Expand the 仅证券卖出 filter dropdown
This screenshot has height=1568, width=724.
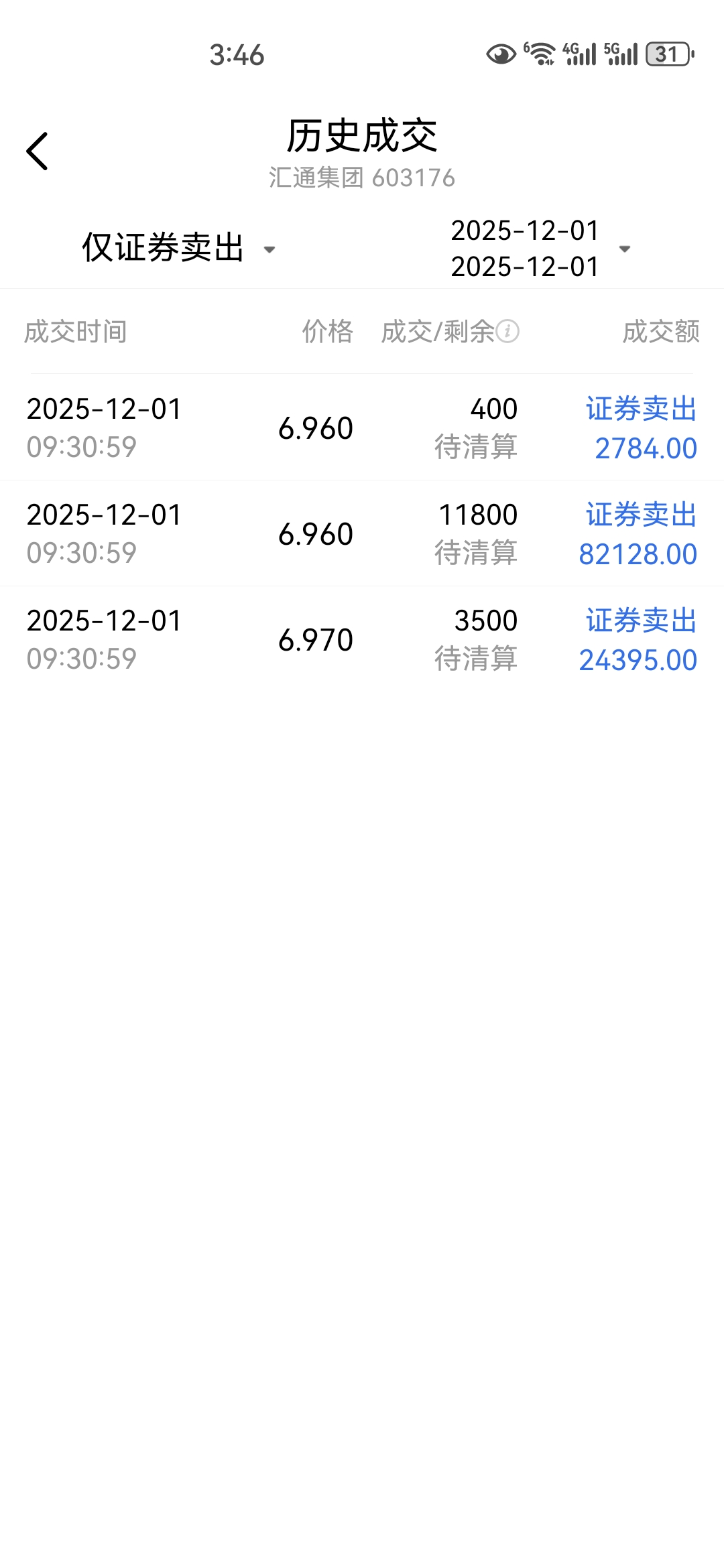(x=178, y=248)
